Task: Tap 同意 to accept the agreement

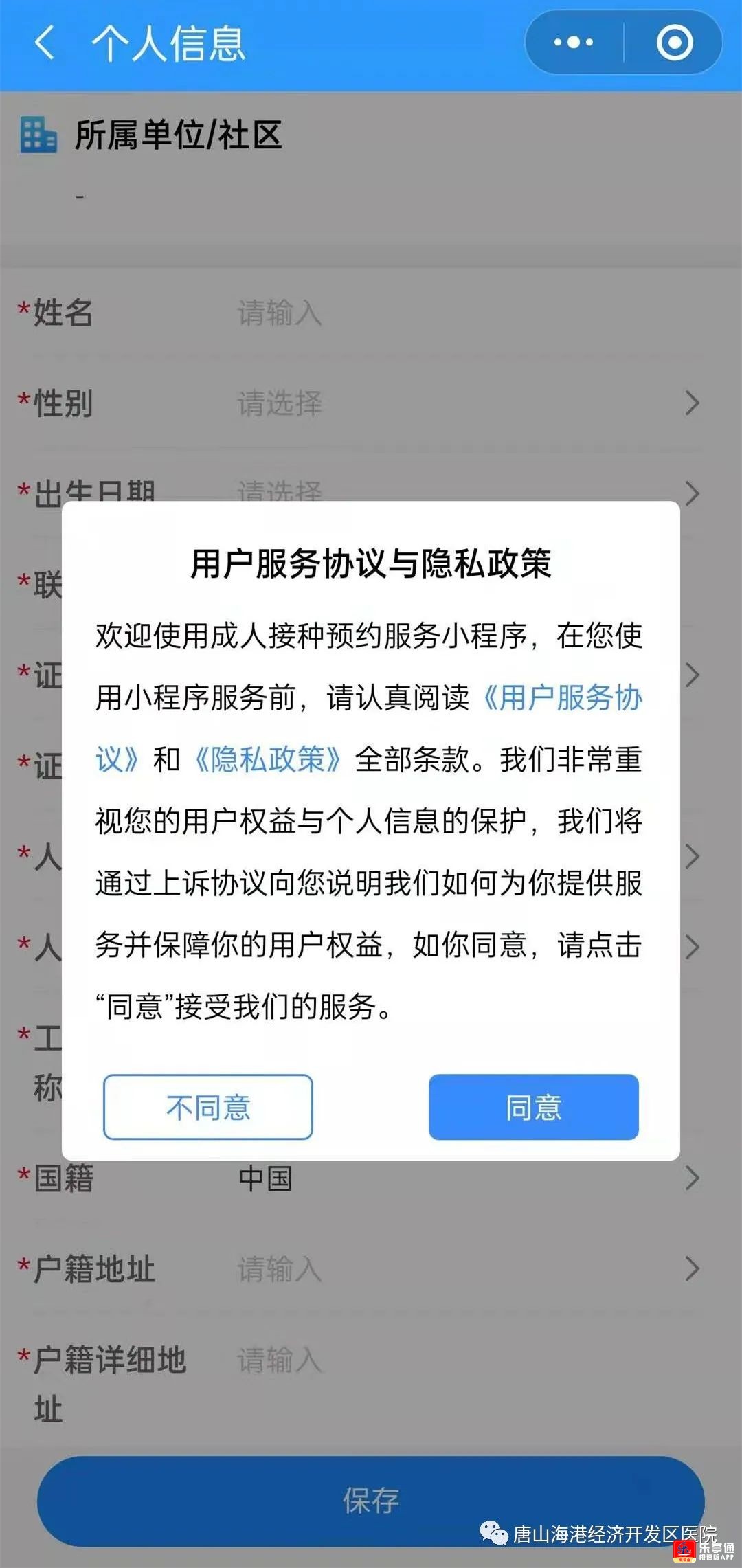Action: 533,1107
